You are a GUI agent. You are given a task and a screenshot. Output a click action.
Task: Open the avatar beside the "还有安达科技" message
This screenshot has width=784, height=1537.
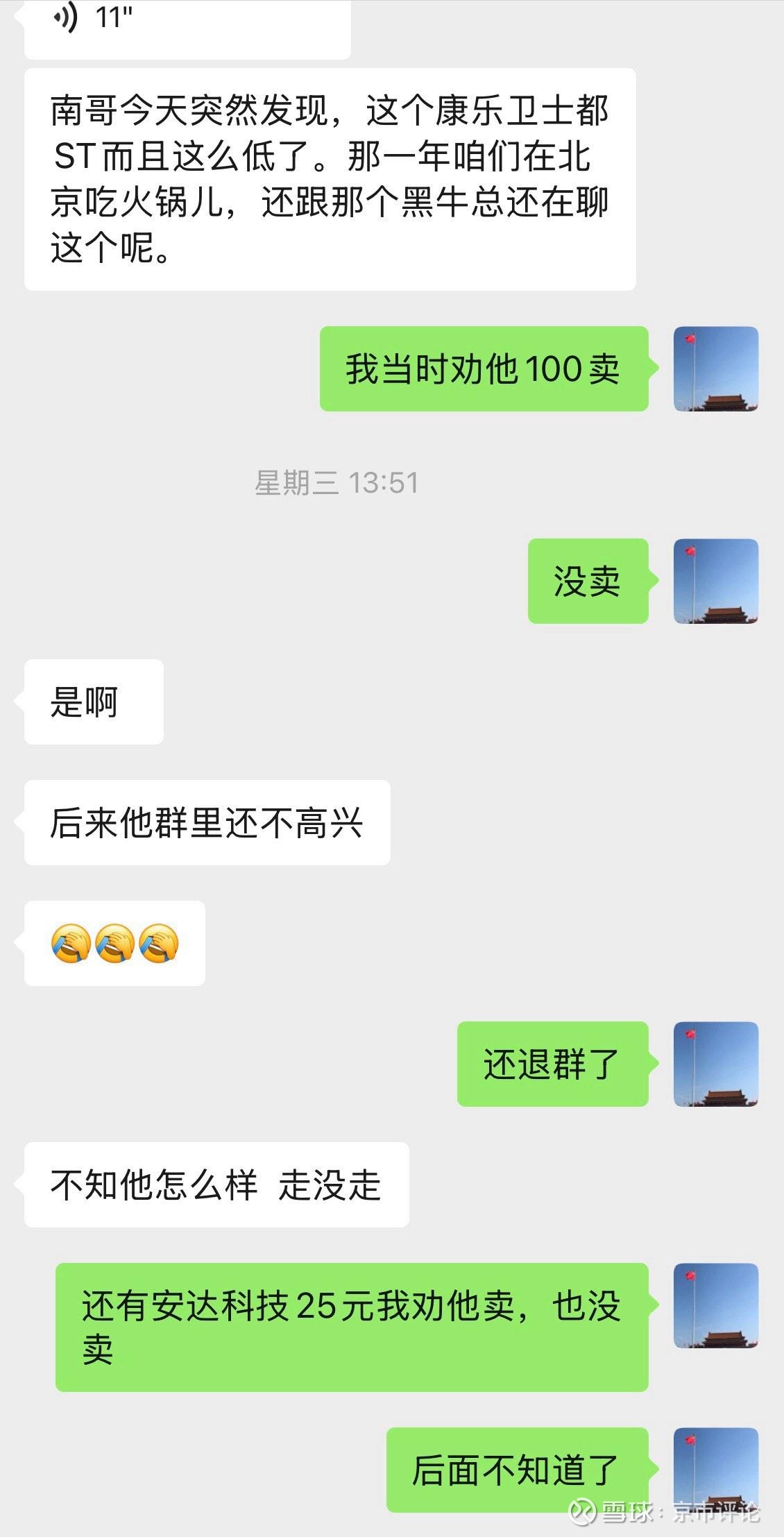[716, 1306]
